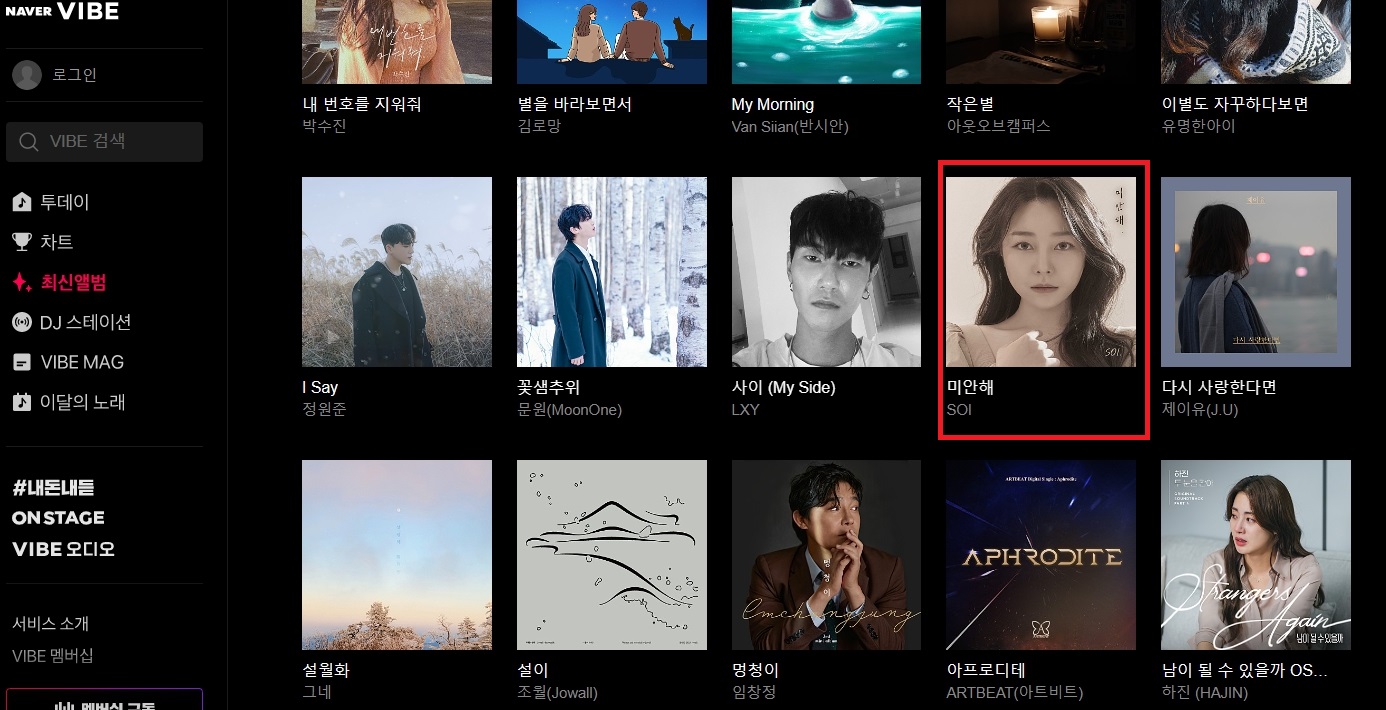Switch to DJ 스테이션
Image resolution: width=1386 pixels, height=710 pixels.
tap(85, 322)
